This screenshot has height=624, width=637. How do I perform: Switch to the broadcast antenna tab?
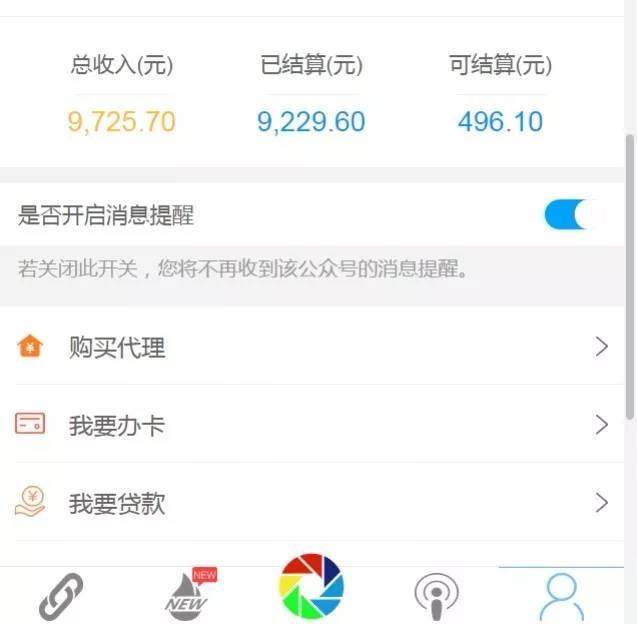tap(436, 596)
